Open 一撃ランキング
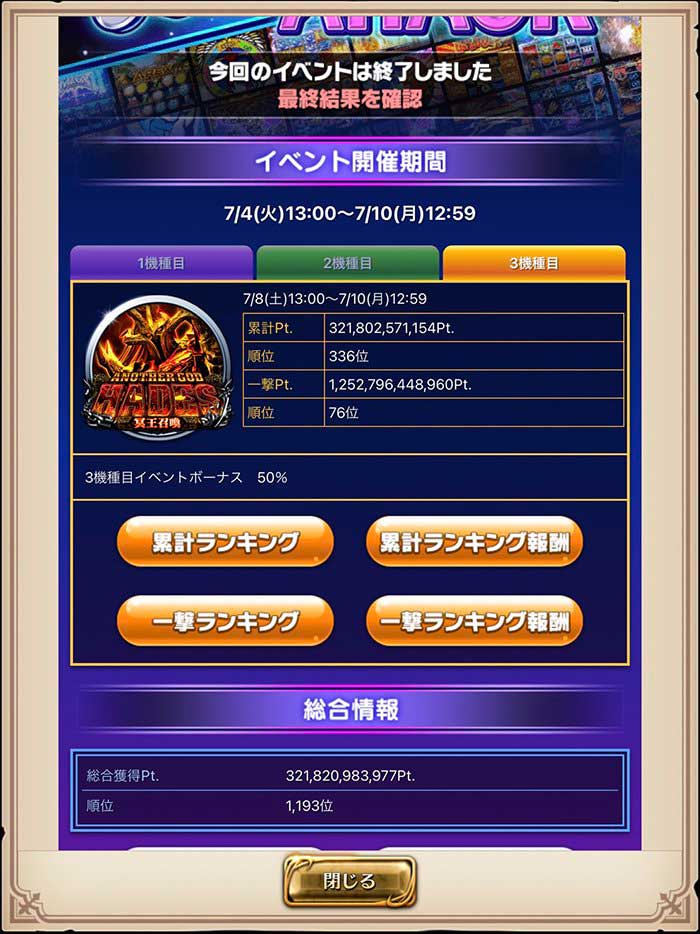Image resolution: width=700 pixels, height=934 pixels. pyautogui.click(x=225, y=621)
